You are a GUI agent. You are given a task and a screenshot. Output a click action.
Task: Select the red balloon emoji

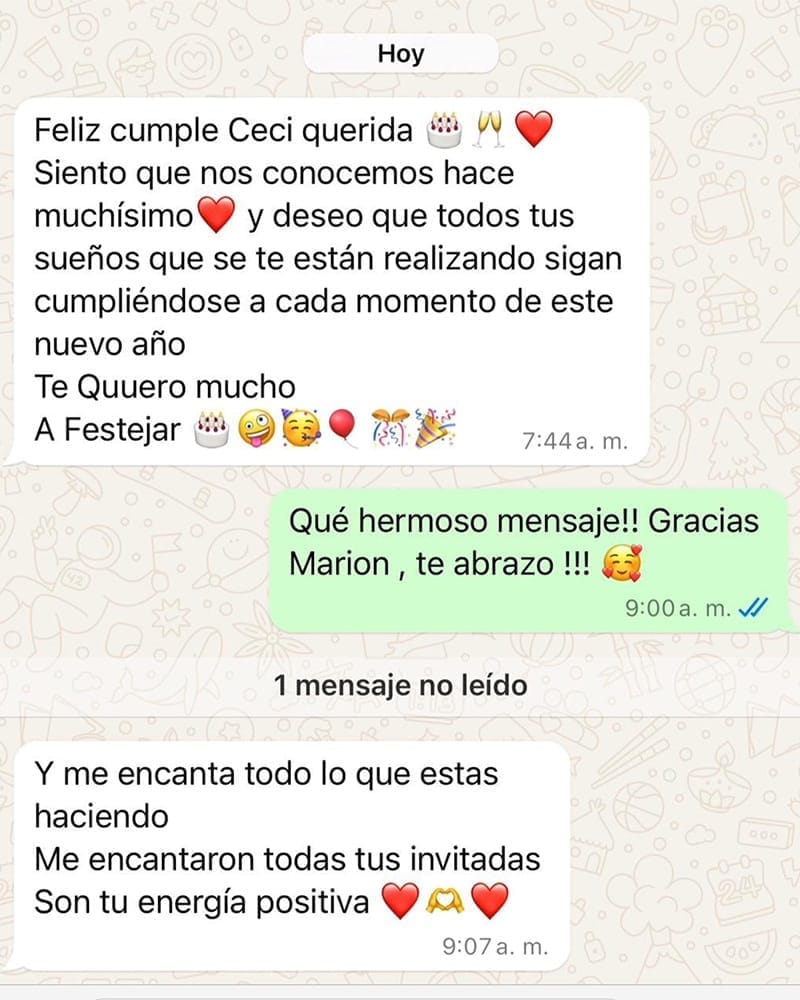coord(341,428)
